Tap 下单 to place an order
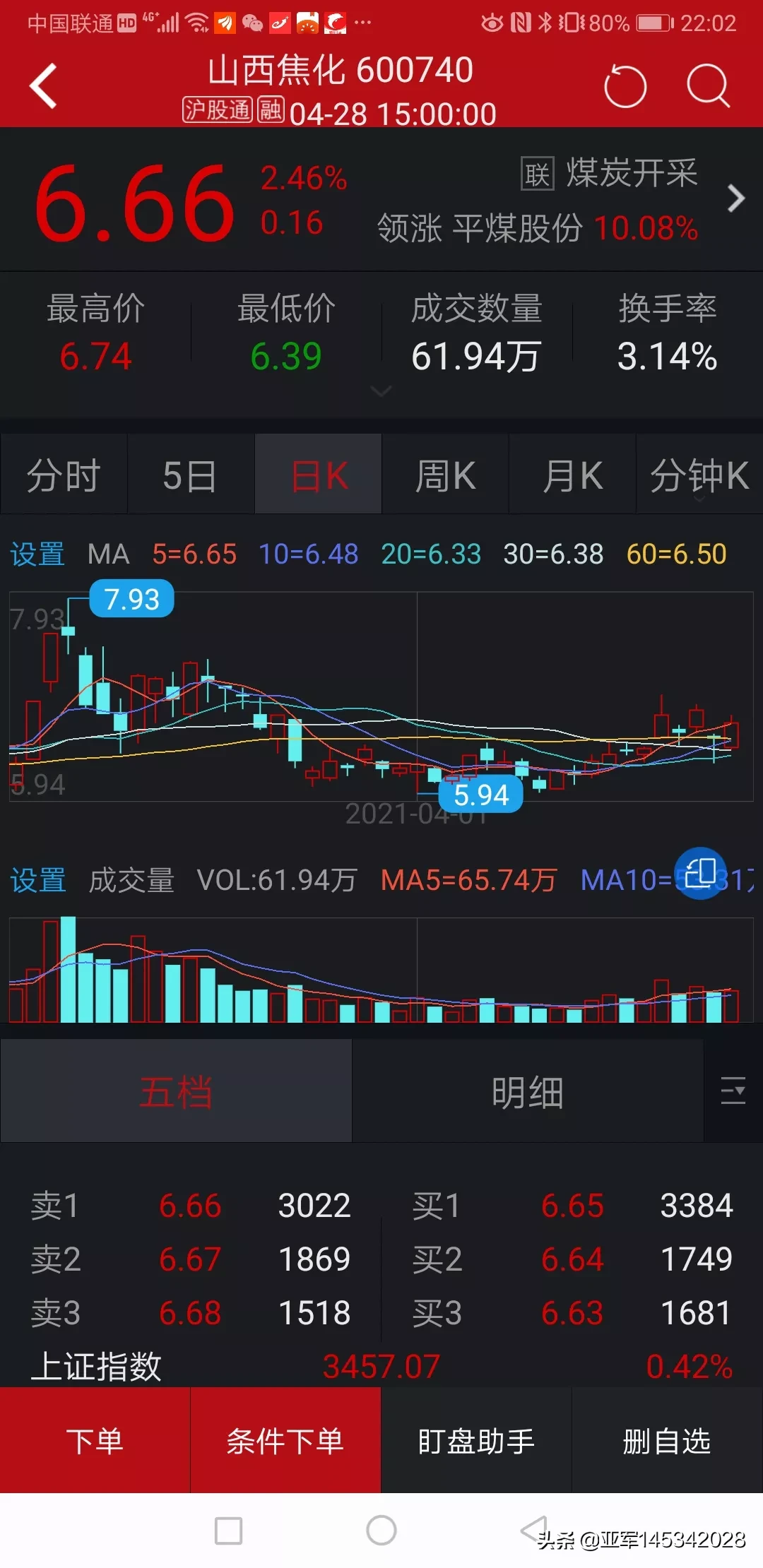Viewport: 763px width, 1568px height. click(95, 1441)
